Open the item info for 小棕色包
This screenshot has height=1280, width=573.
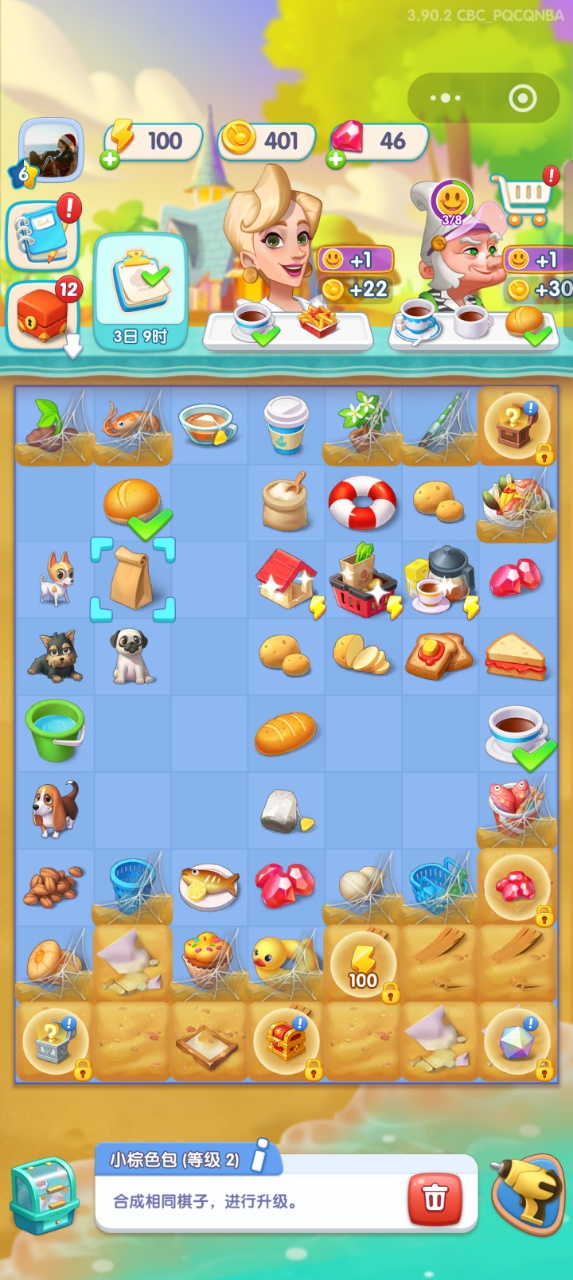[x=263, y=1158]
